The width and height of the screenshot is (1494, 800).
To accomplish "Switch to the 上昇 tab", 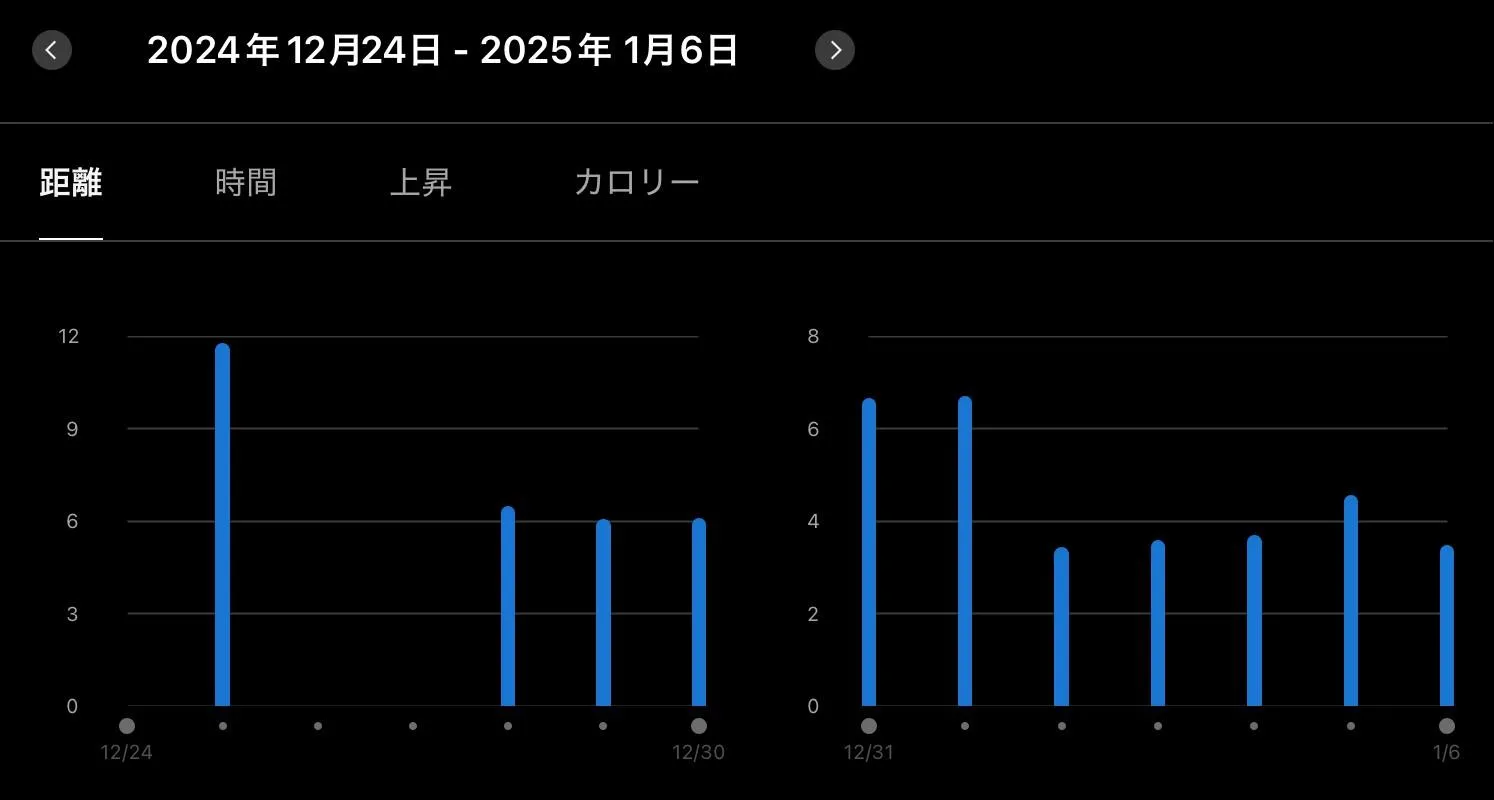I will click(421, 183).
